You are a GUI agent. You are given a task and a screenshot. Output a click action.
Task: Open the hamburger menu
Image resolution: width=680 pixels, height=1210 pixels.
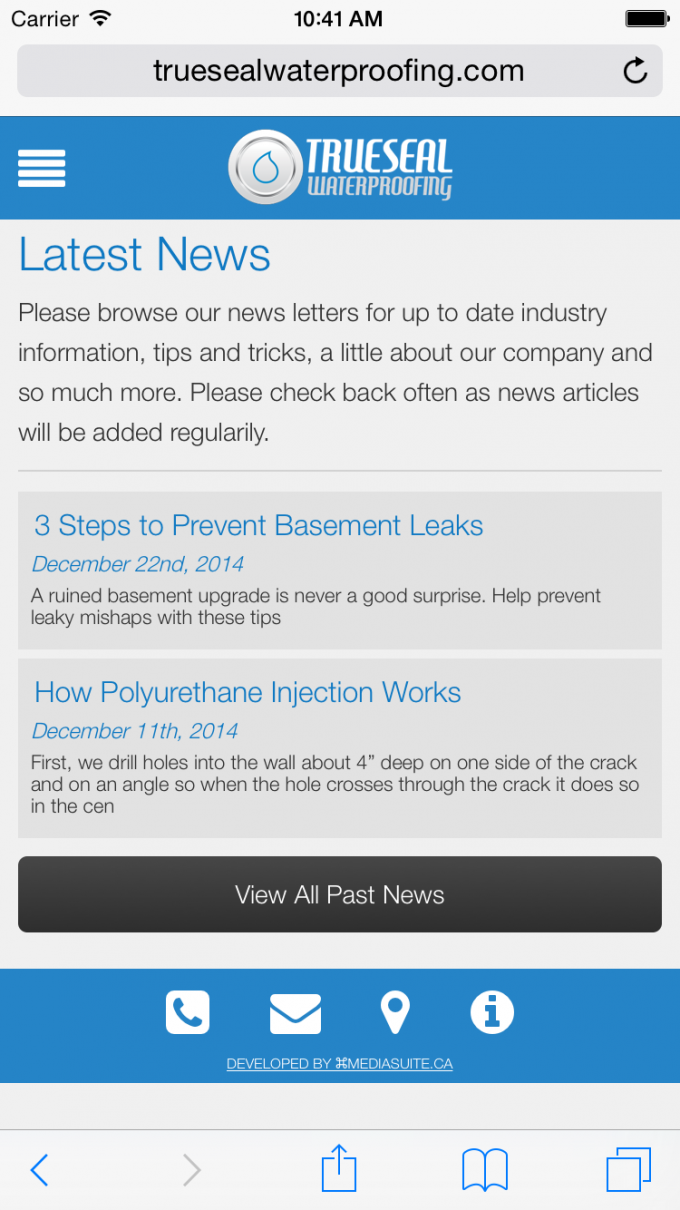(x=42, y=168)
